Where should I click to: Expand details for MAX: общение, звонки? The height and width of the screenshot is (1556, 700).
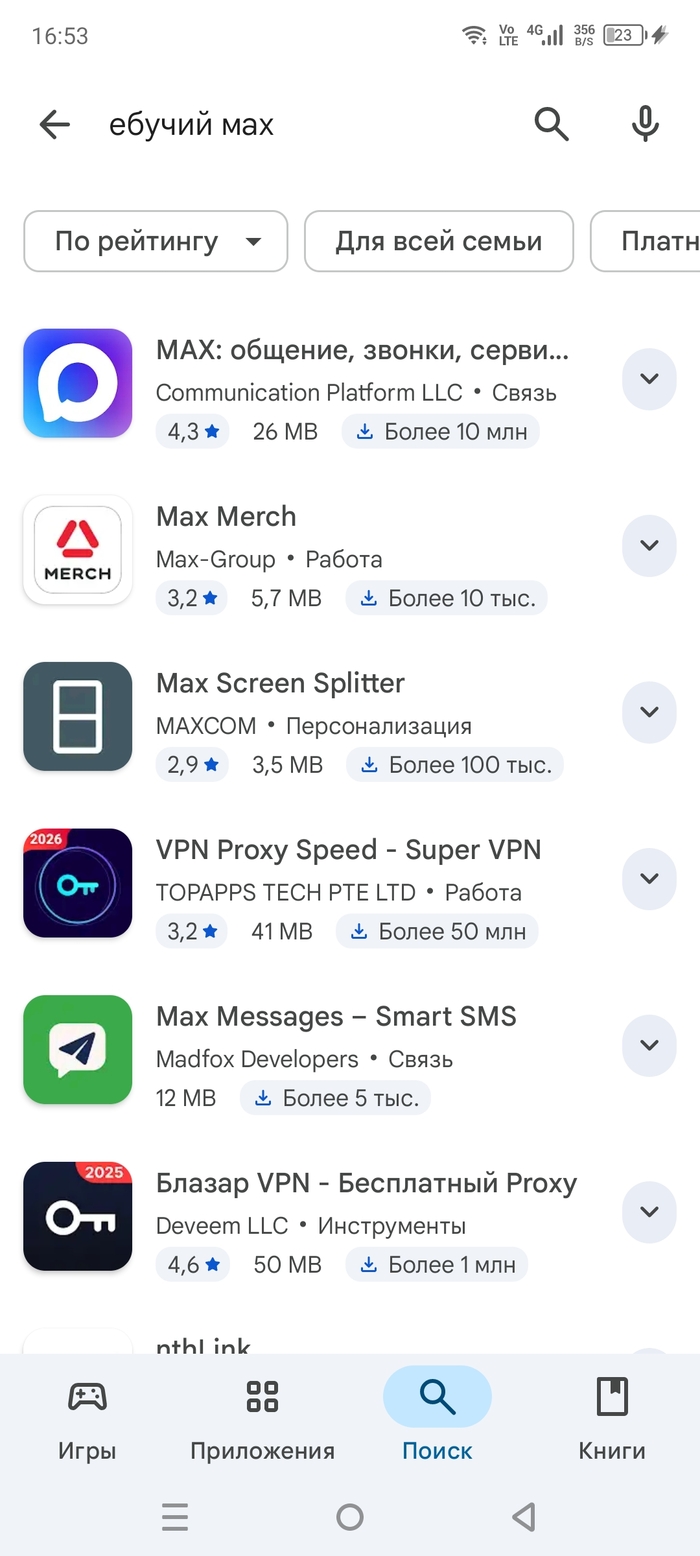(x=649, y=379)
